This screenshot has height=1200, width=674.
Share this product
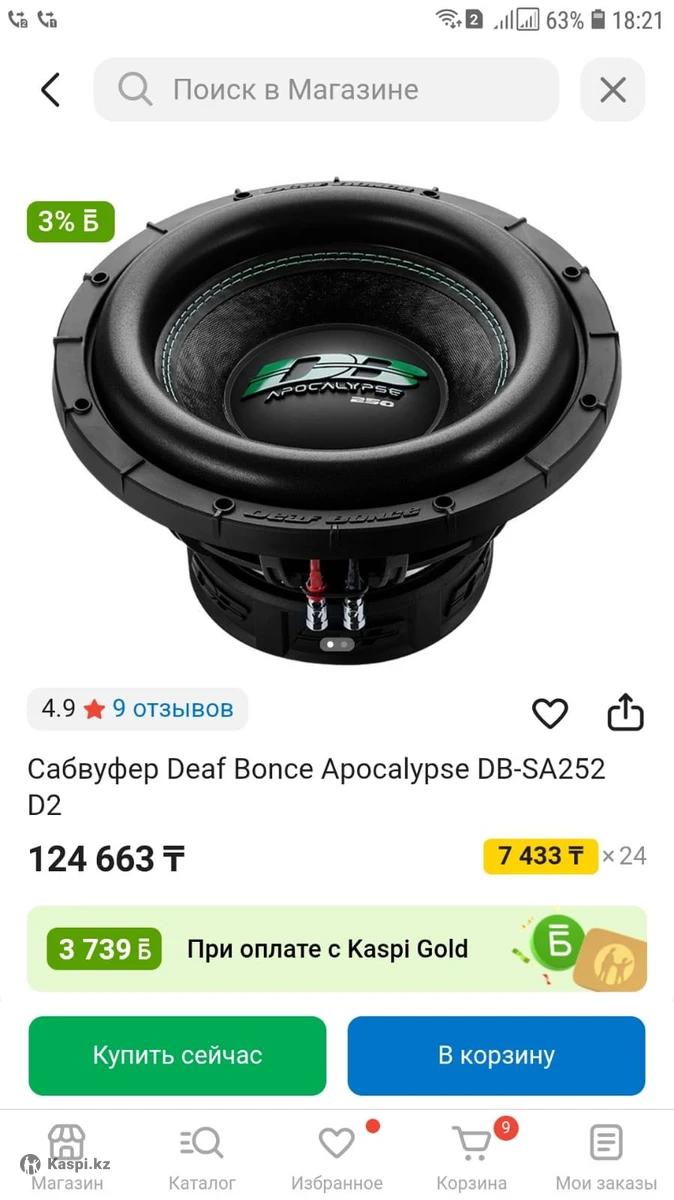[x=626, y=713]
